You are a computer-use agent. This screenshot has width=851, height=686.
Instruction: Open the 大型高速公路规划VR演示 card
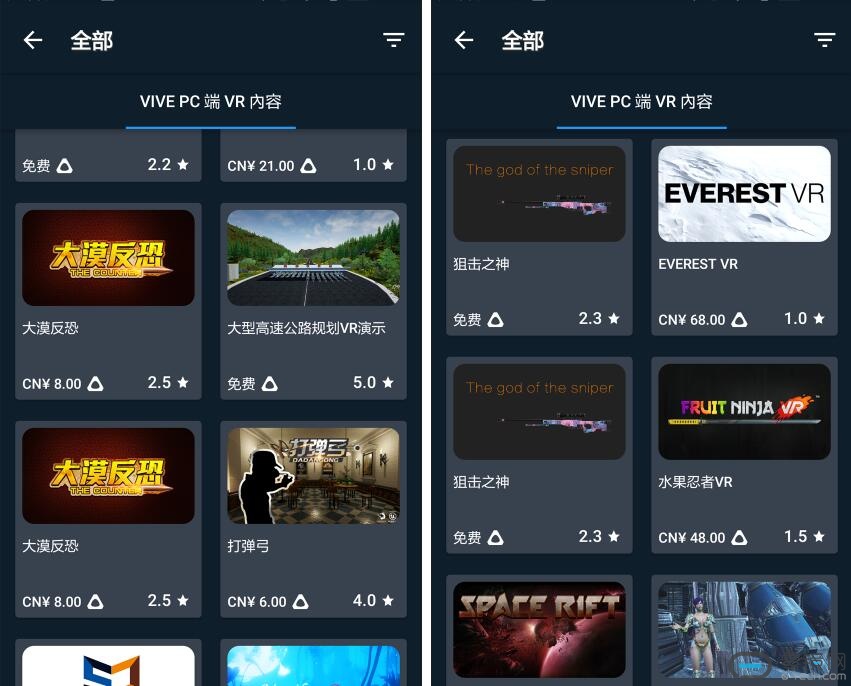coord(313,299)
